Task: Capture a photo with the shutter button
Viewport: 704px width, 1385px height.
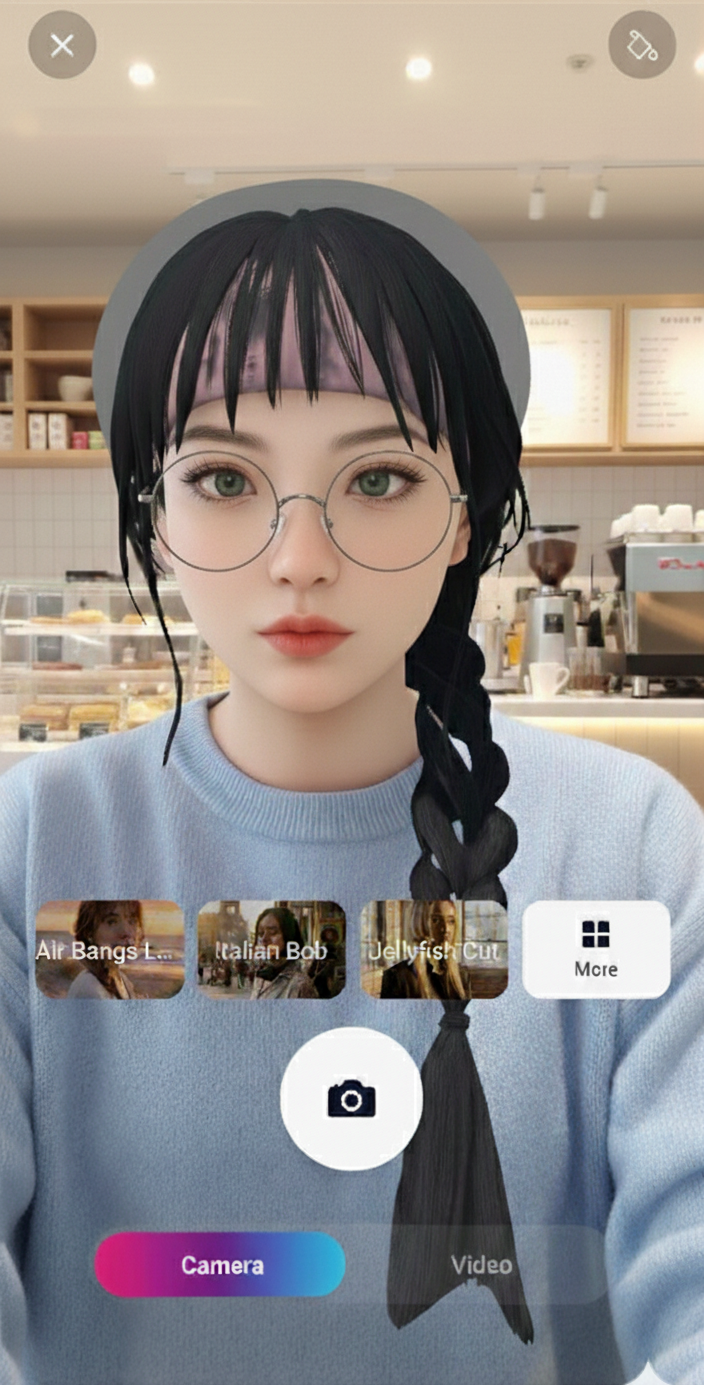Action: click(x=351, y=1098)
